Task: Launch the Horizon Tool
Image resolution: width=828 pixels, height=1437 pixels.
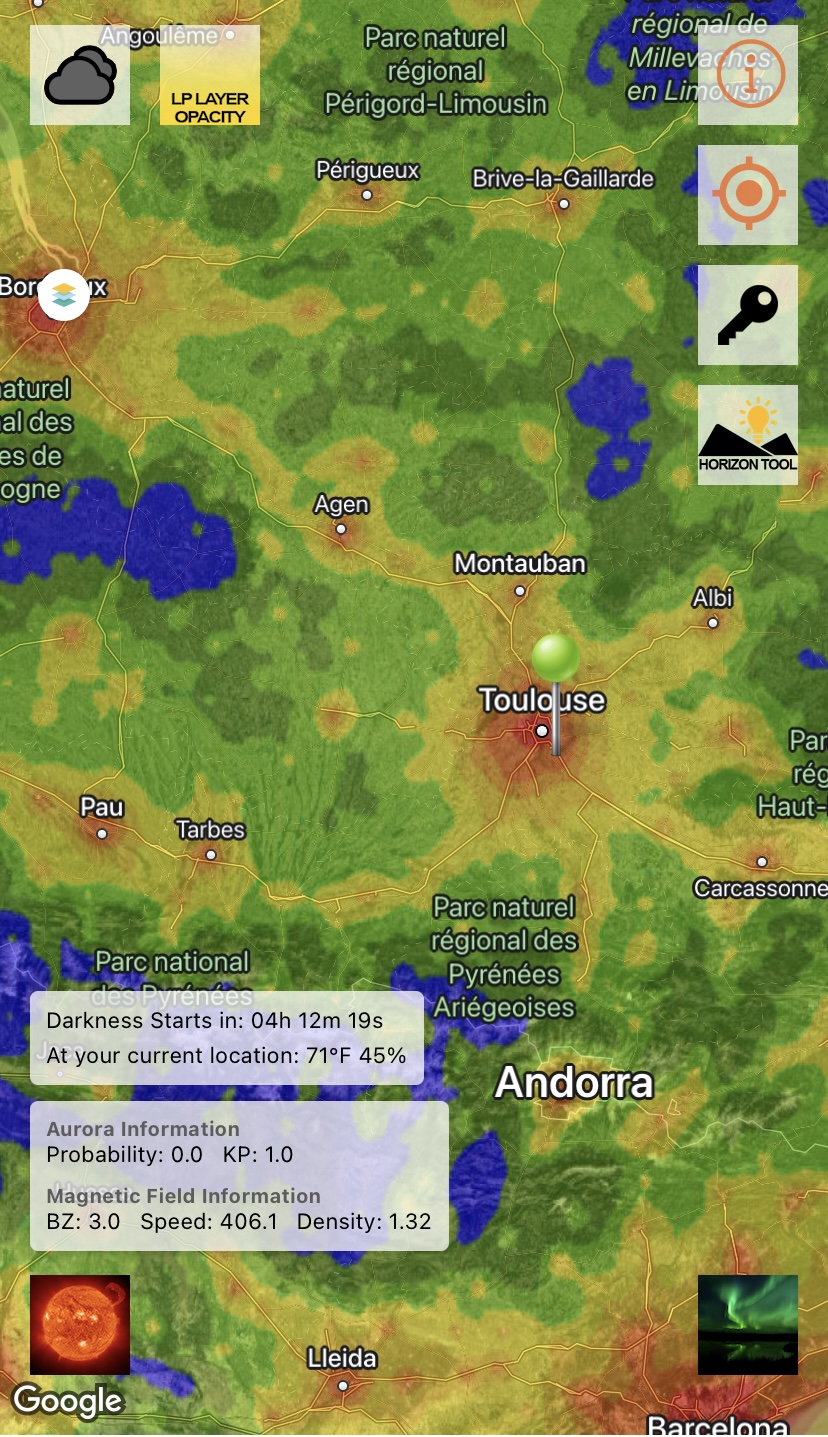Action: [x=748, y=435]
